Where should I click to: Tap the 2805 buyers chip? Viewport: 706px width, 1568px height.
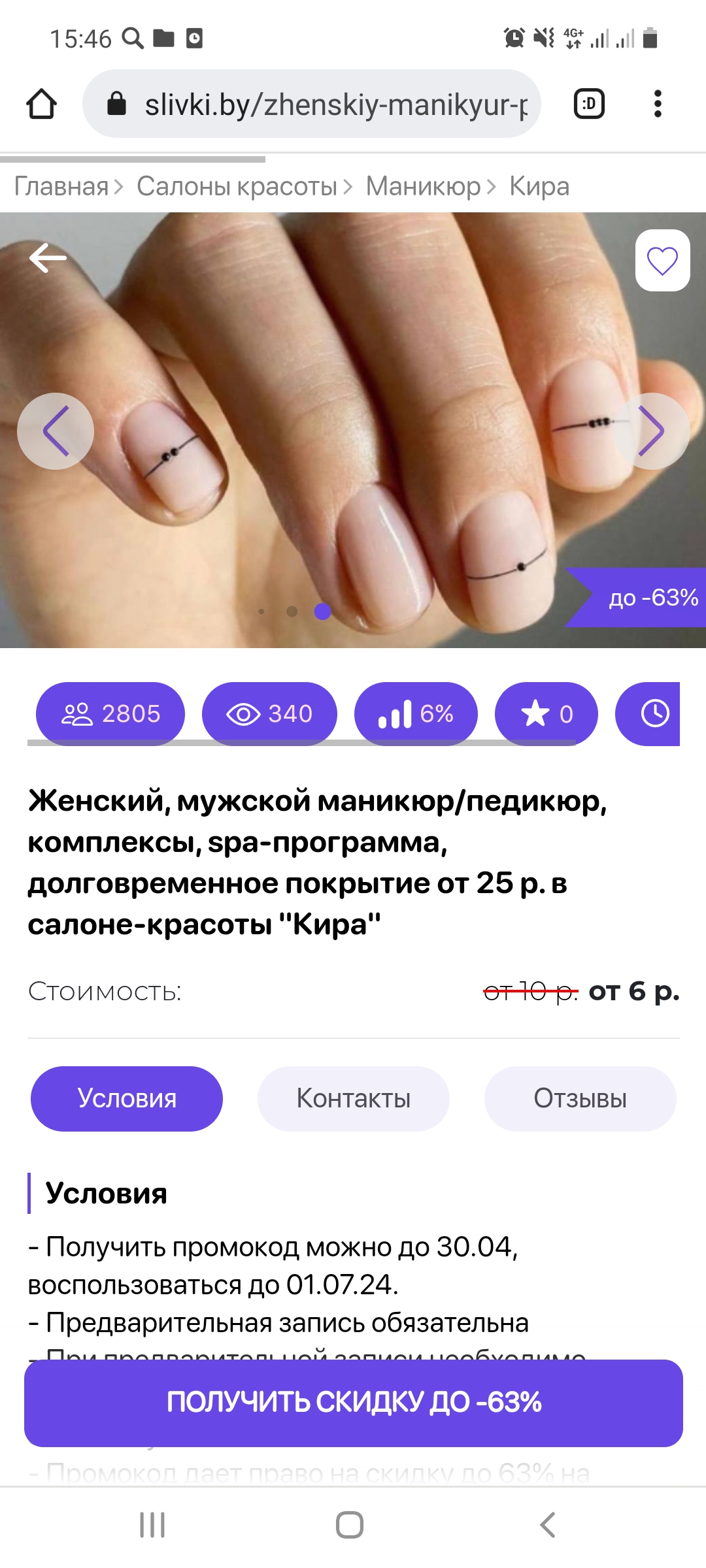(x=110, y=713)
